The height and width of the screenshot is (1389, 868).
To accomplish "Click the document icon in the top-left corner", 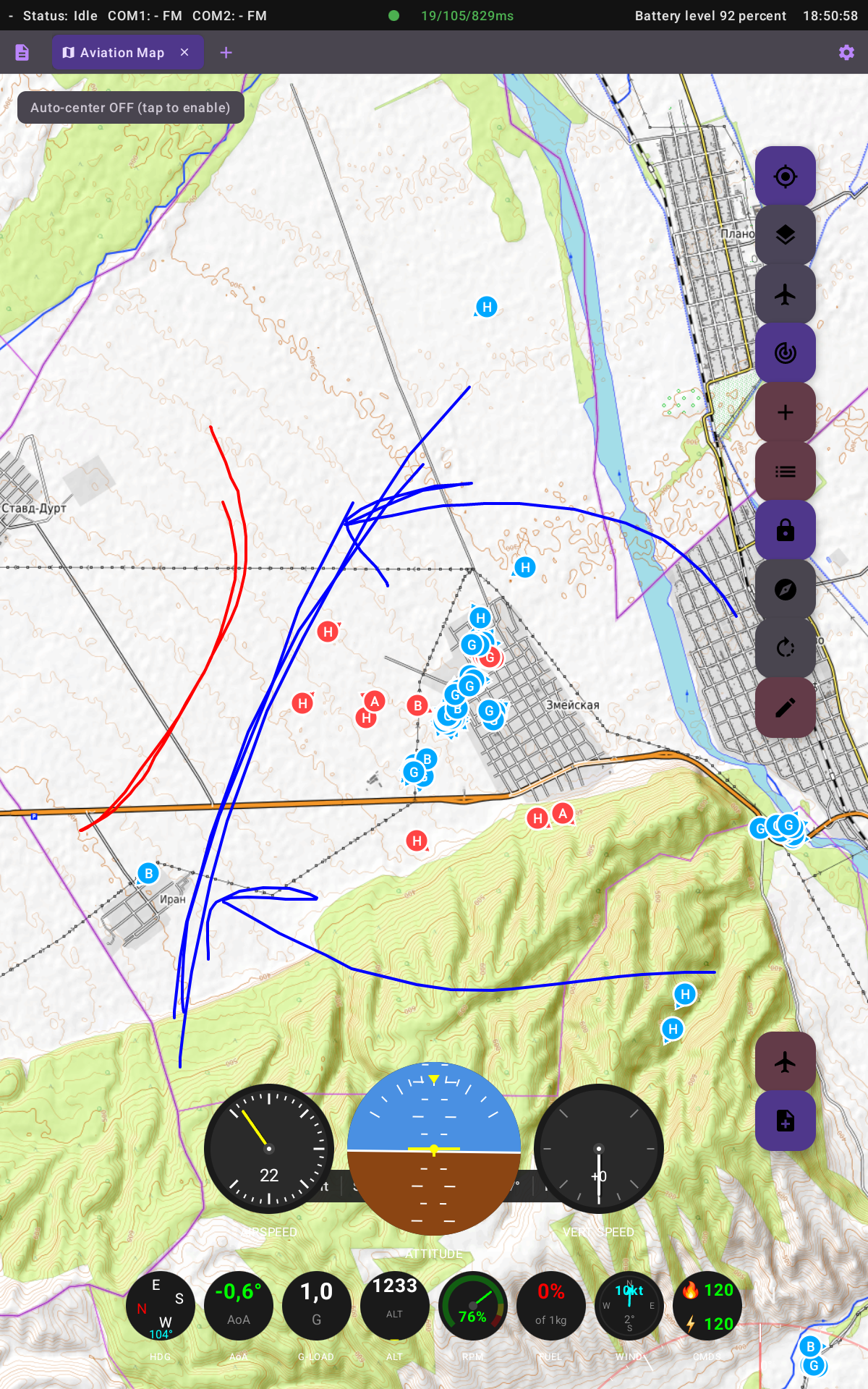I will click(22, 52).
